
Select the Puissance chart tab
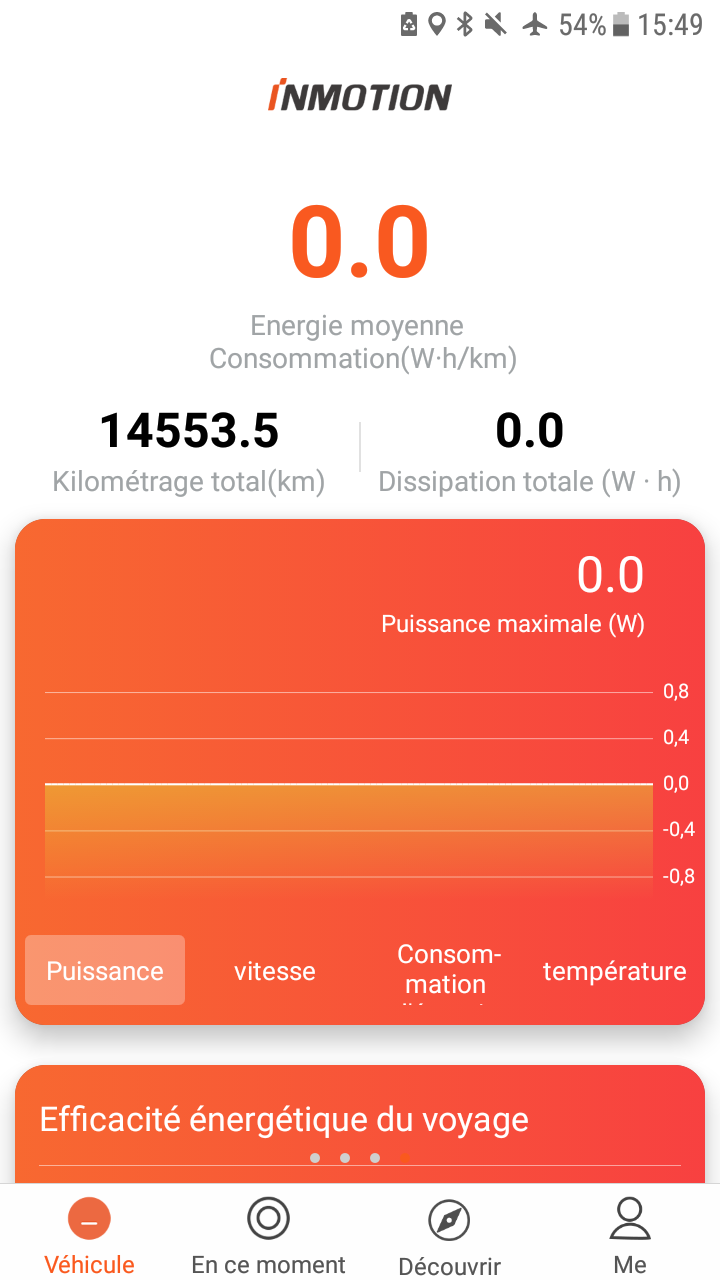105,970
